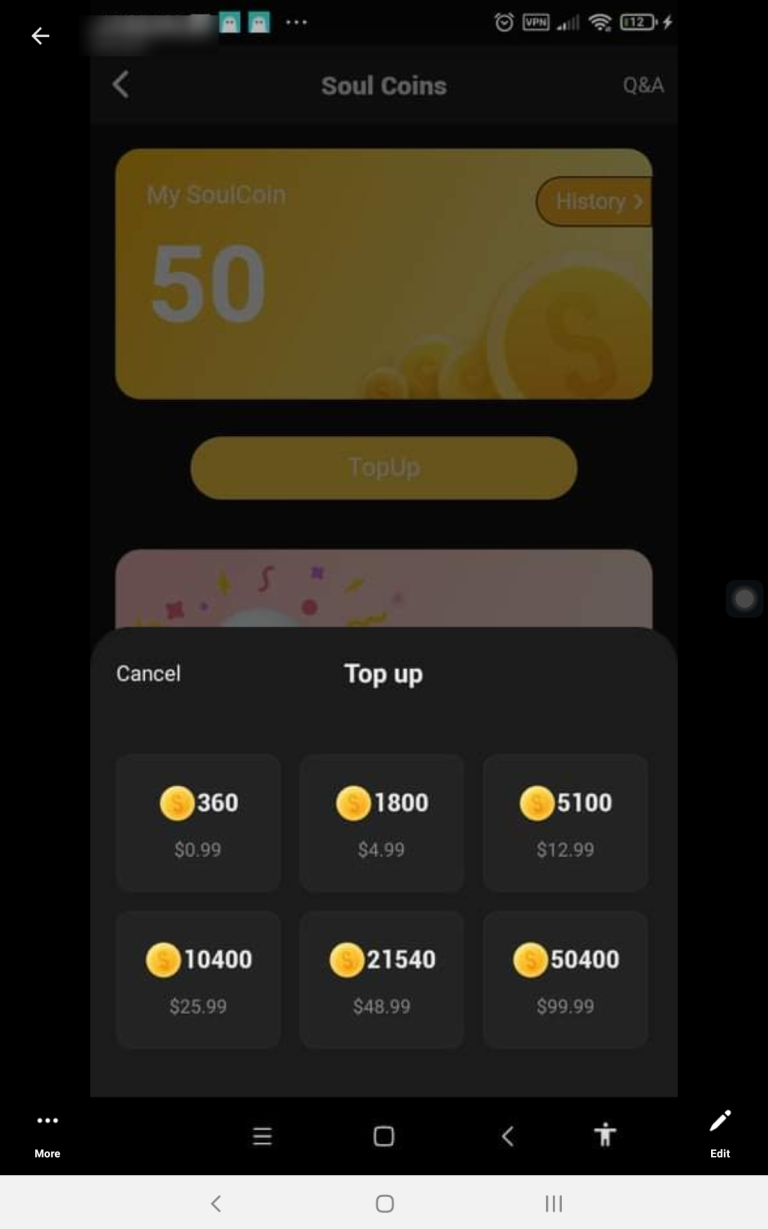
Task: Select the 360 coins pack for $0.99
Action: pos(198,823)
